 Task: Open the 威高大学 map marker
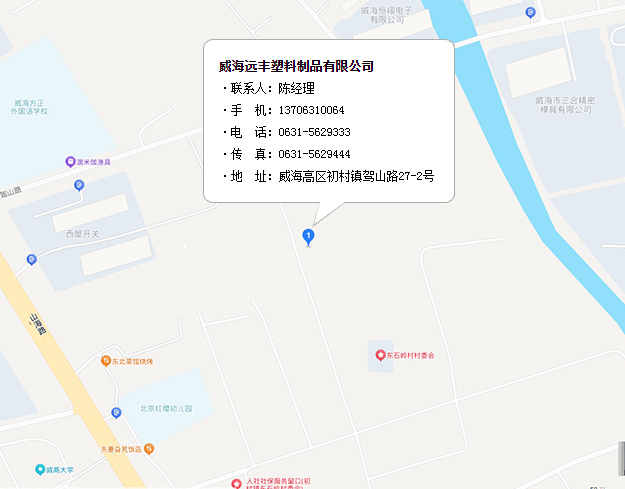(40, 468)
